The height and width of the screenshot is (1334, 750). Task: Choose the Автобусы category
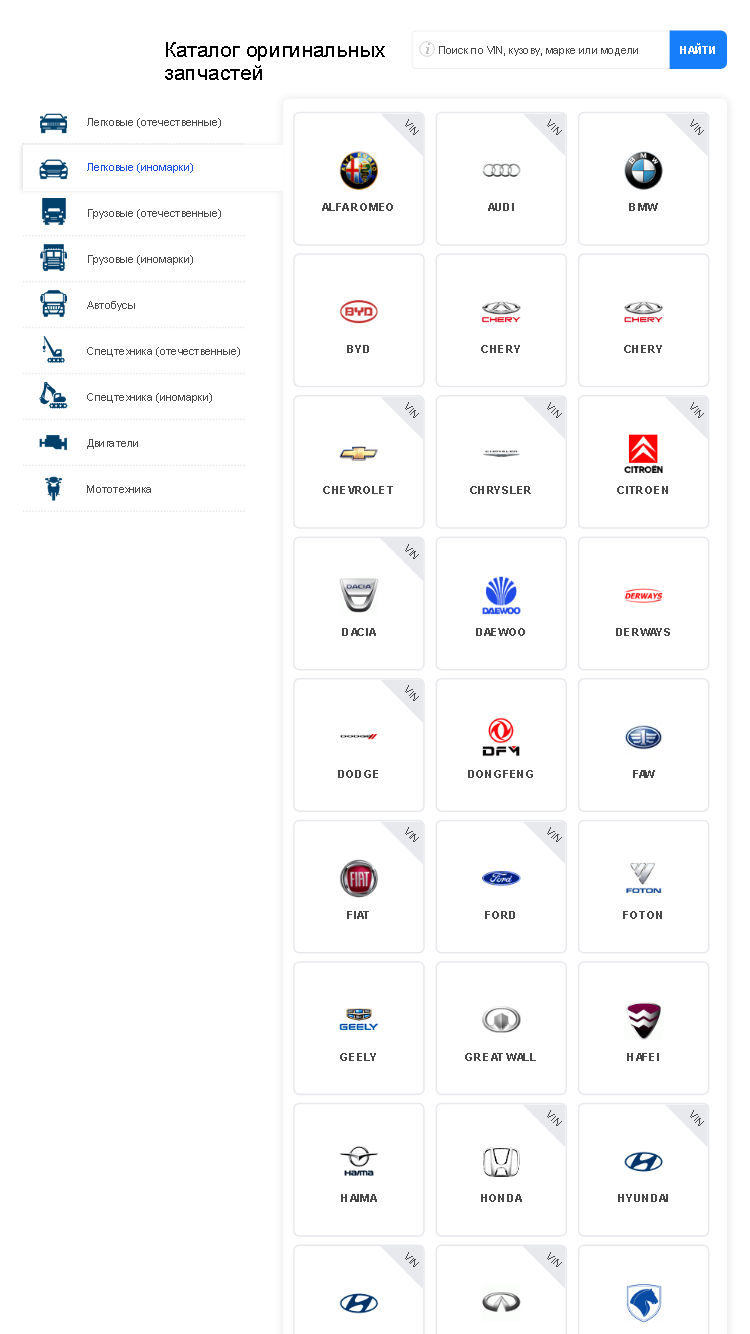click(x=134, y=305)
